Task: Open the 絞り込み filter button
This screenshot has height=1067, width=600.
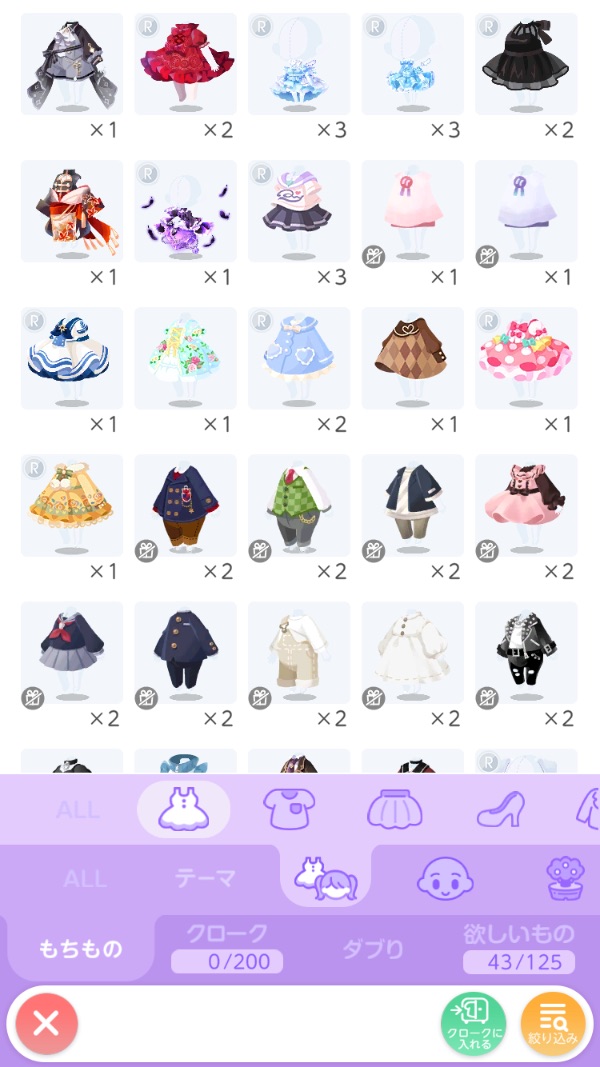Action: tap(552, 1023)
